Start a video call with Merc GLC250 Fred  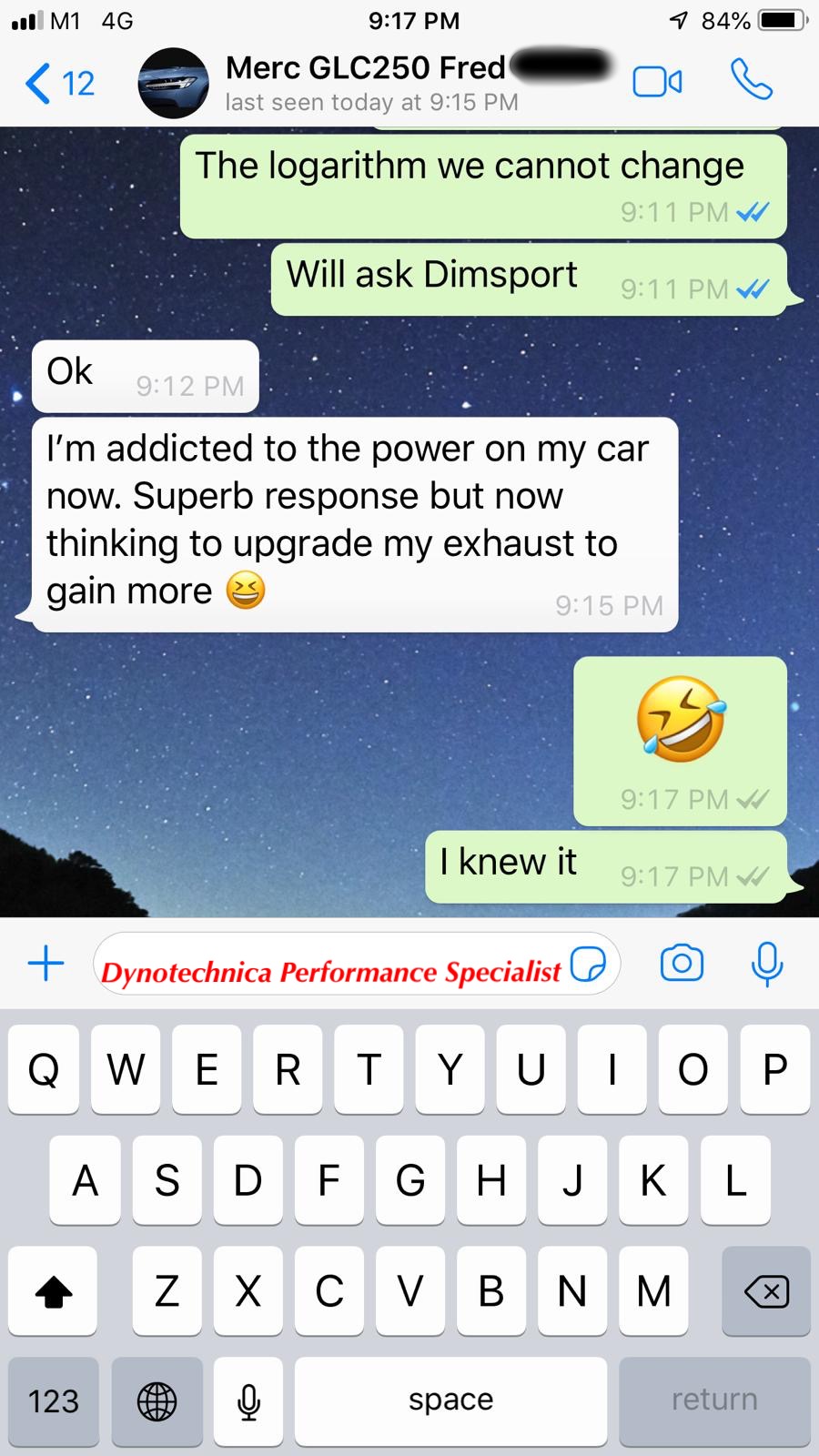point(657,82)
